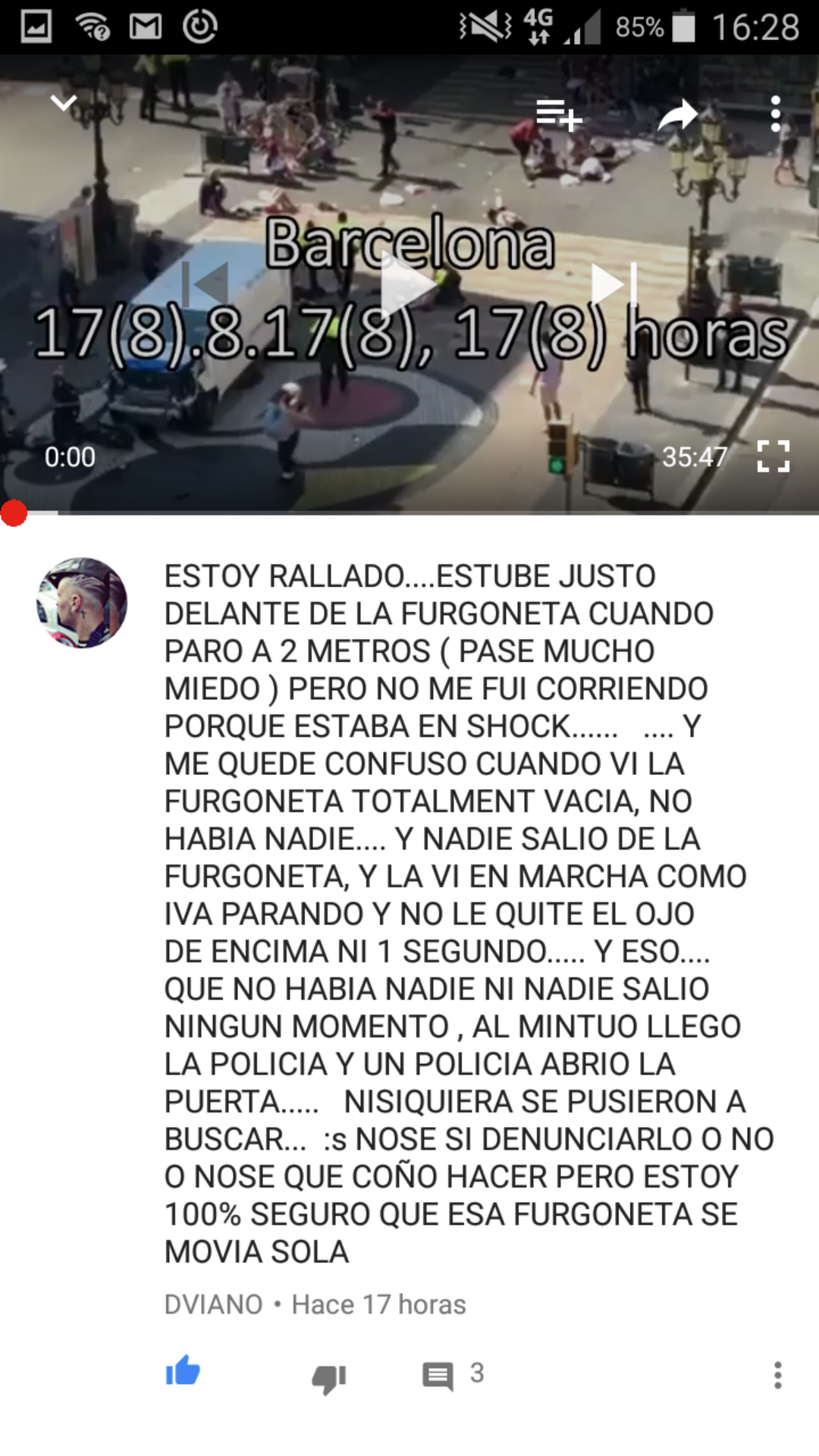Play the video

[x=409, y=285]
